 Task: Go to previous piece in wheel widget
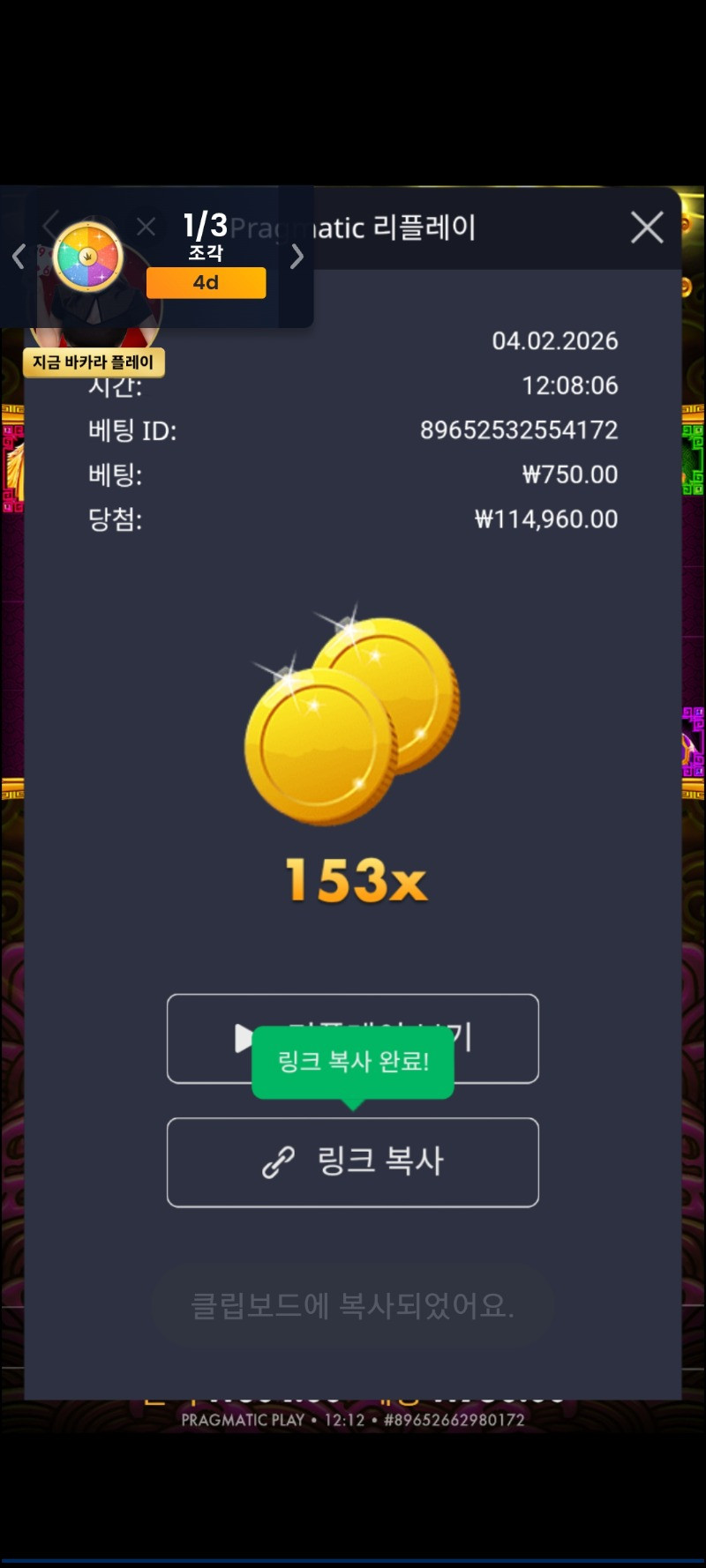[19, 257]
